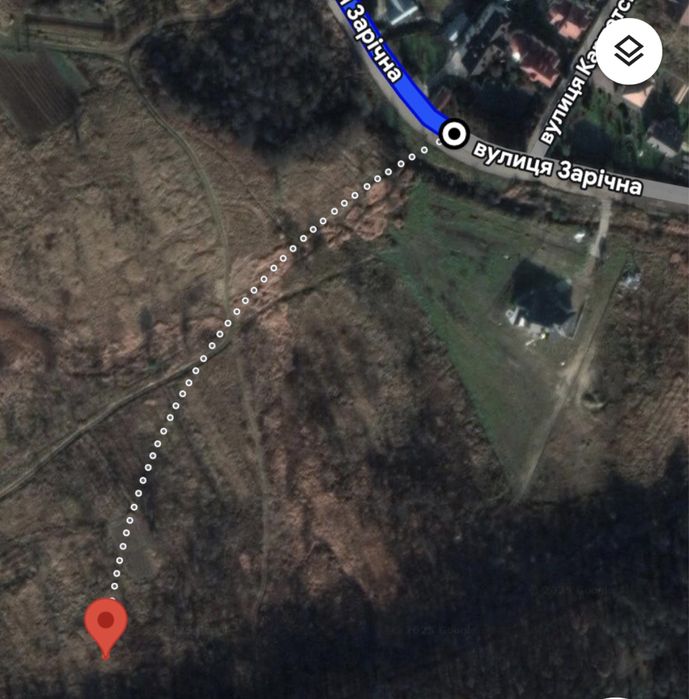Tap the red destination pin
The image size is (689, 699).
coord(106,623)
